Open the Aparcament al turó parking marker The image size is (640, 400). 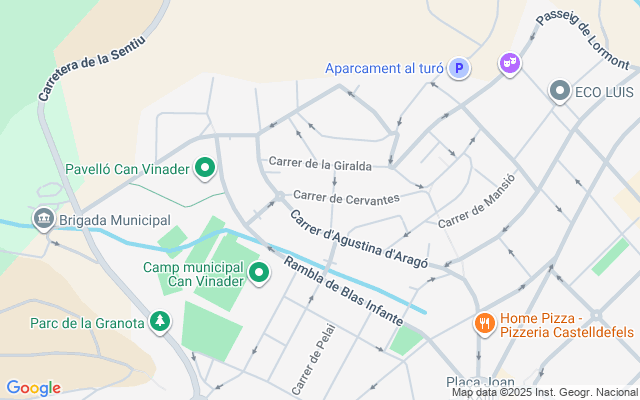(x=458, y=68)
